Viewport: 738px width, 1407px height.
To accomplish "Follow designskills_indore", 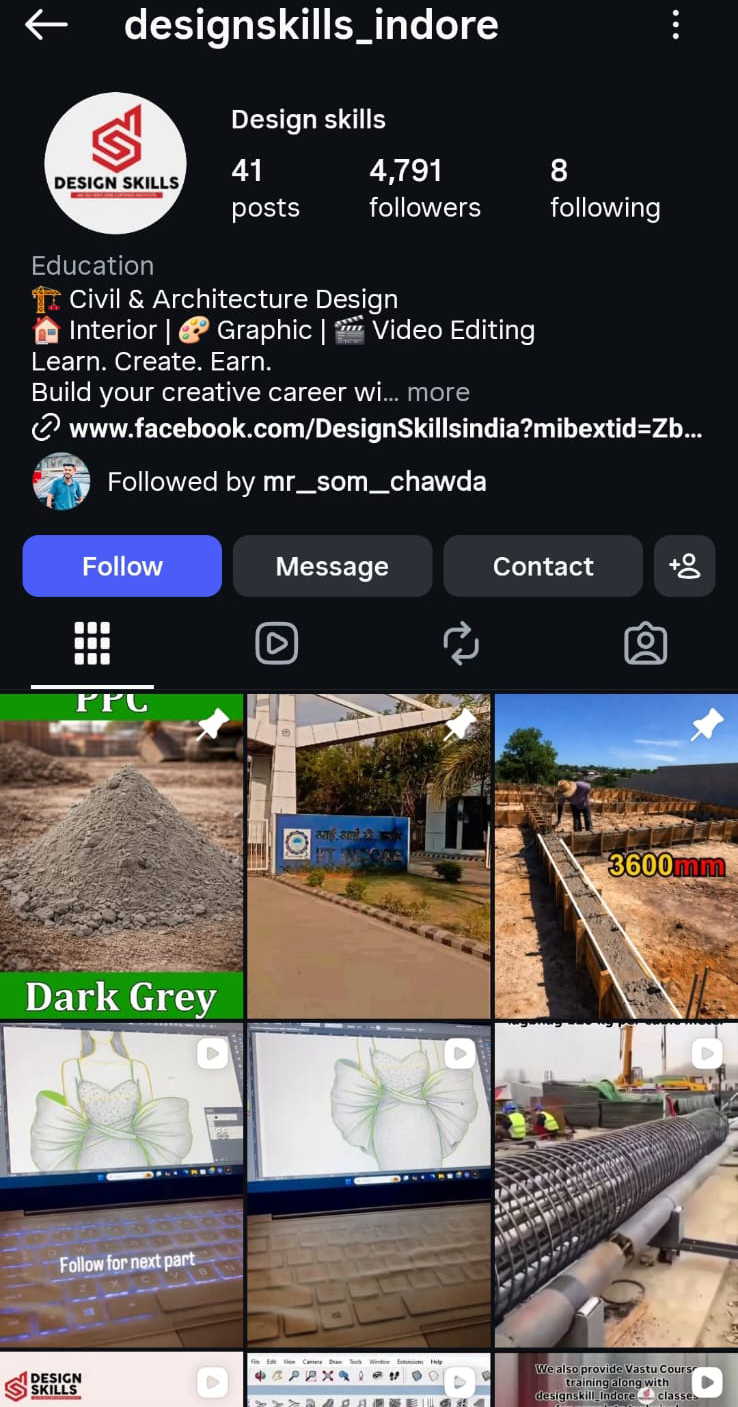I will pyautogui.click(x=122, y=566).
